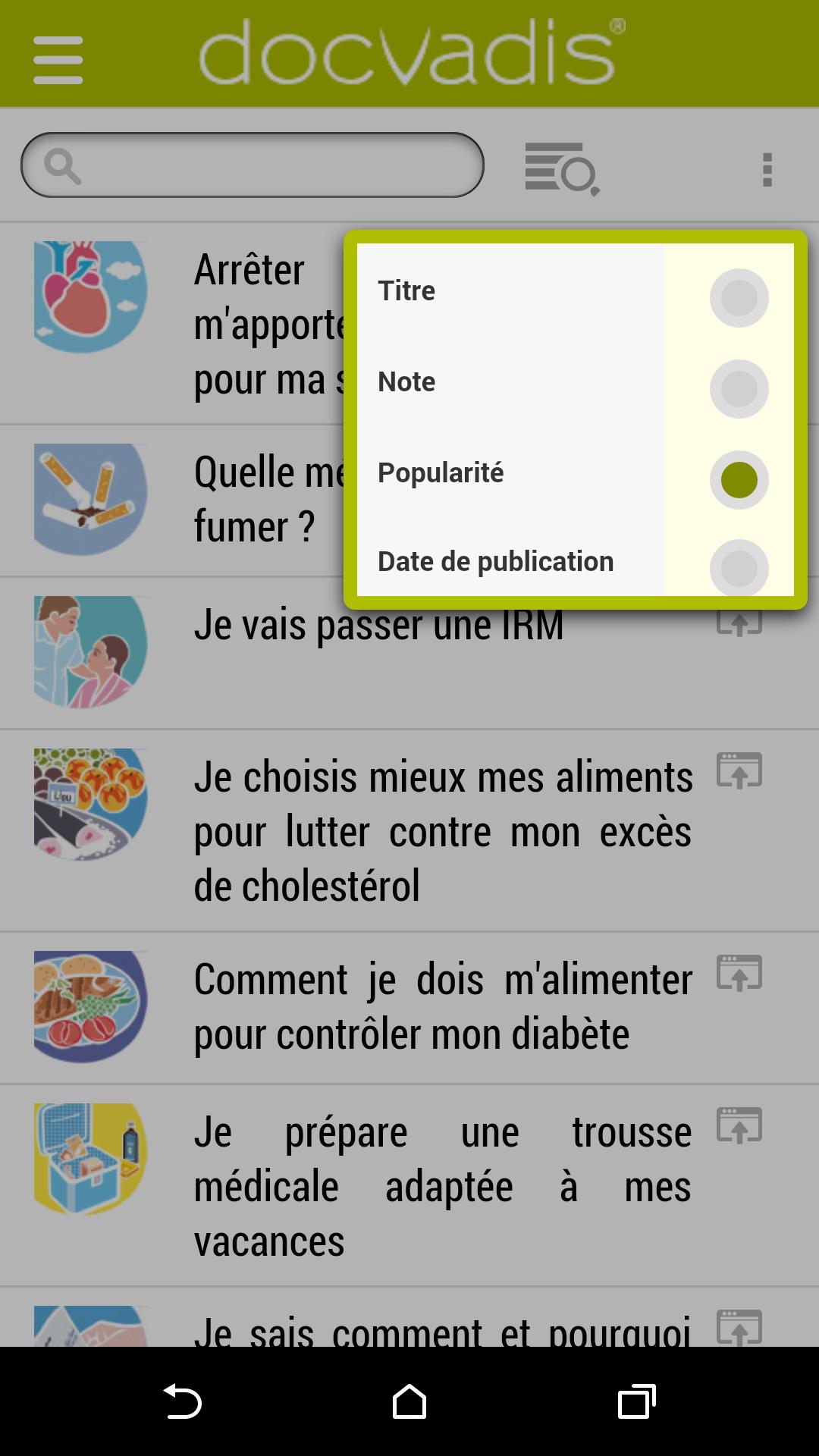Screen dimensions: 819x1456
Task: Open the navigation drawer hamburger icon
Action: tap(58, 60)
